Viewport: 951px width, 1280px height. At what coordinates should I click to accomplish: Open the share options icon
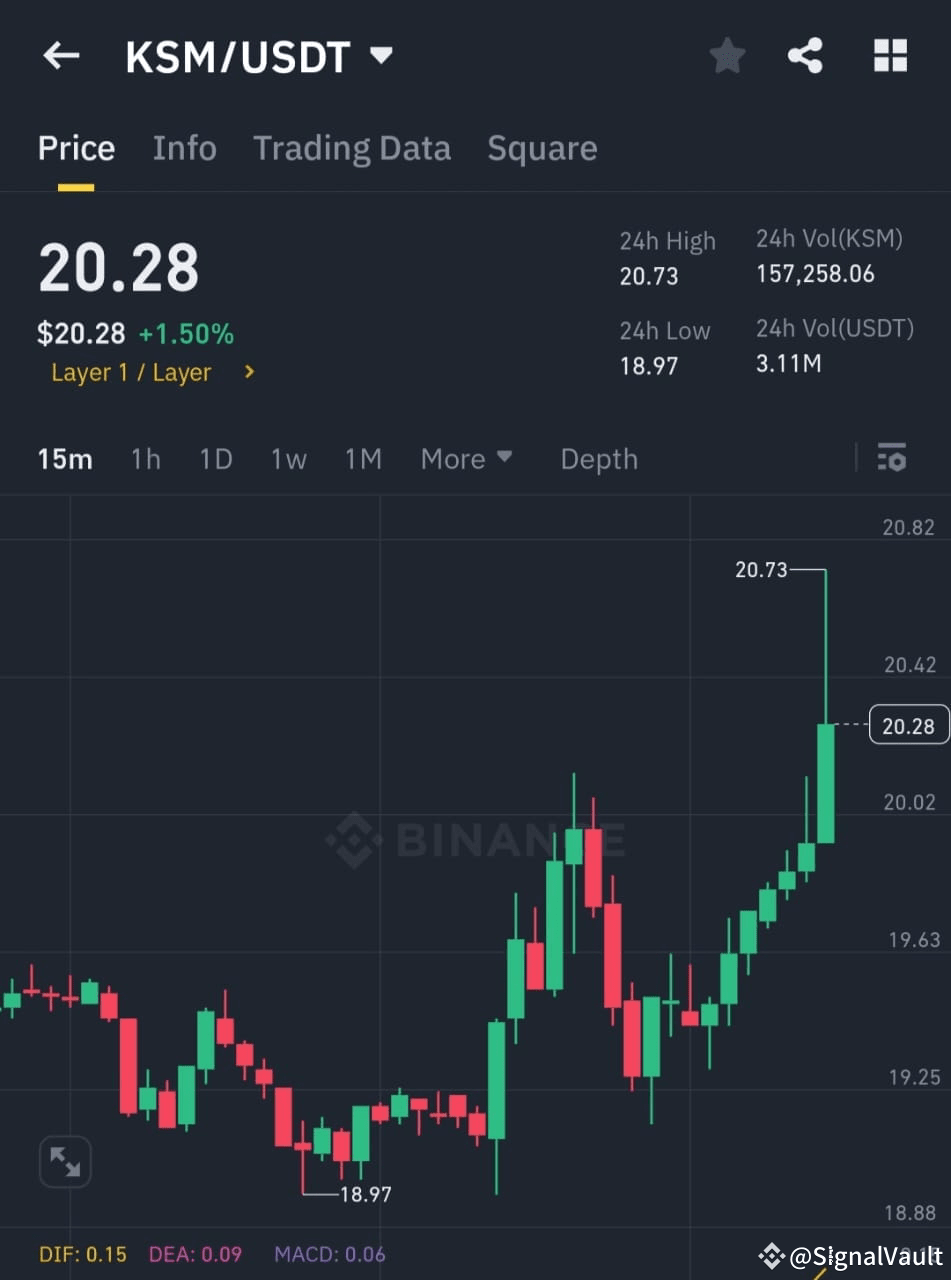806,55
